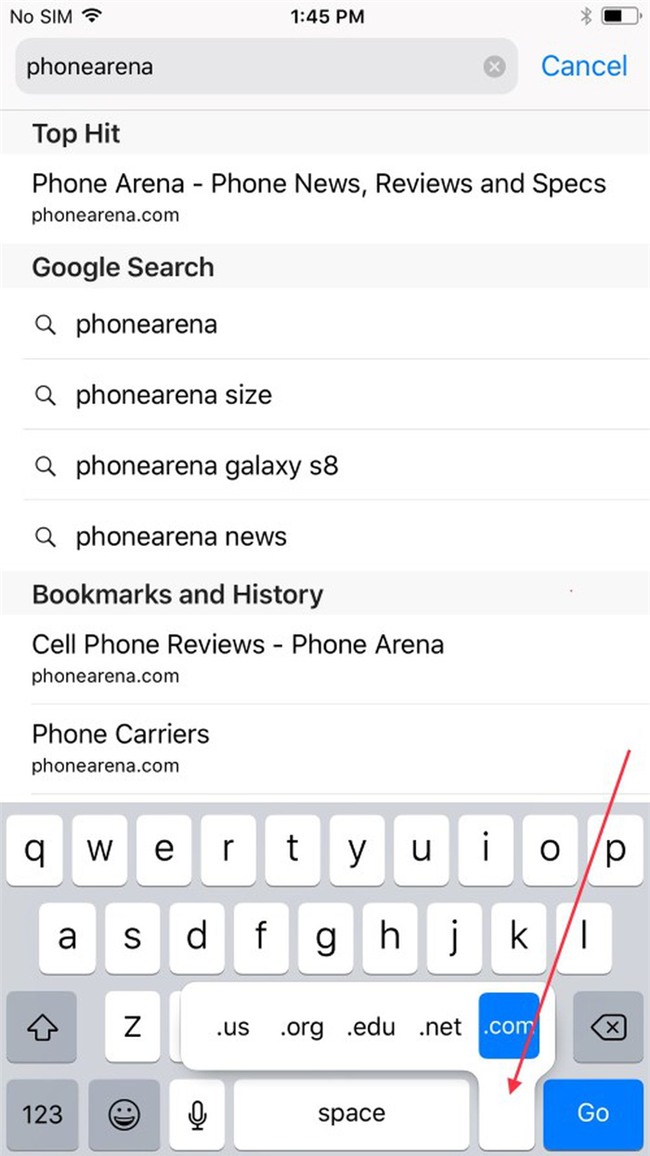Open the Phone Carriers bookmark
Screen dimensions: 650x1156
(120, 747)
